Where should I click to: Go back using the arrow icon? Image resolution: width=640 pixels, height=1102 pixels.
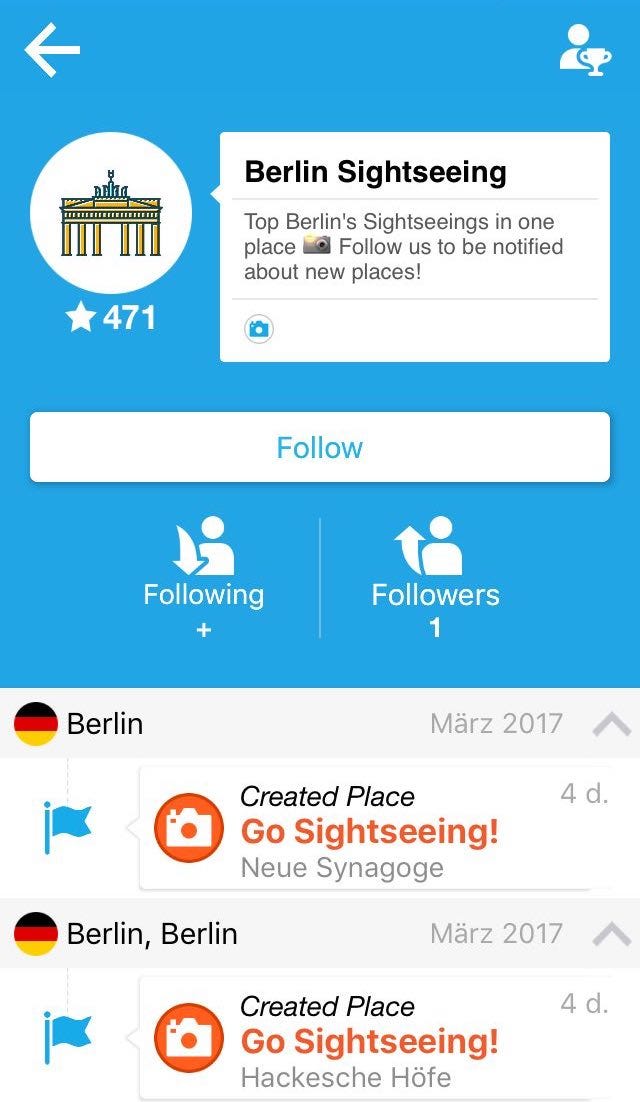click(52, 49)
